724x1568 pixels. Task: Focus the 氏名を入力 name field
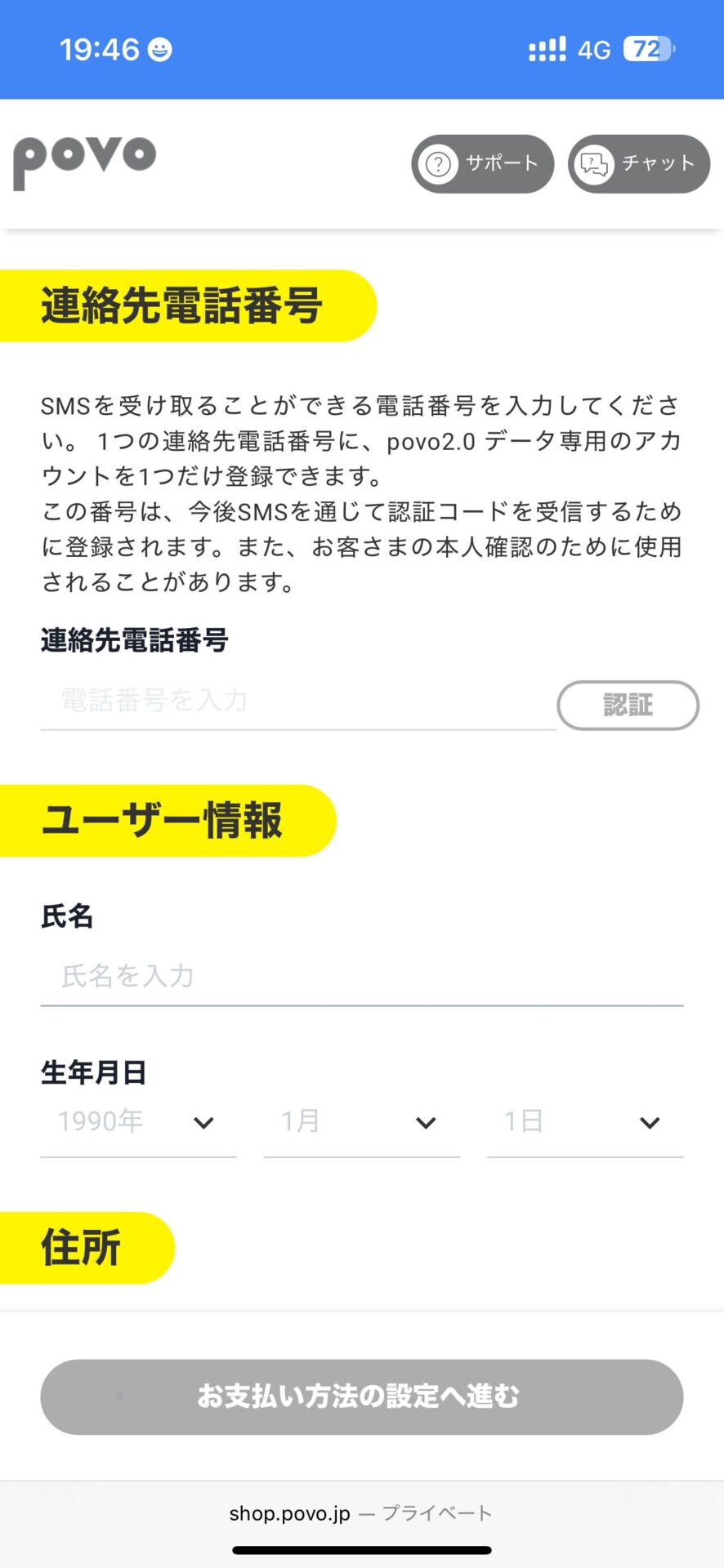click(361, 976)
